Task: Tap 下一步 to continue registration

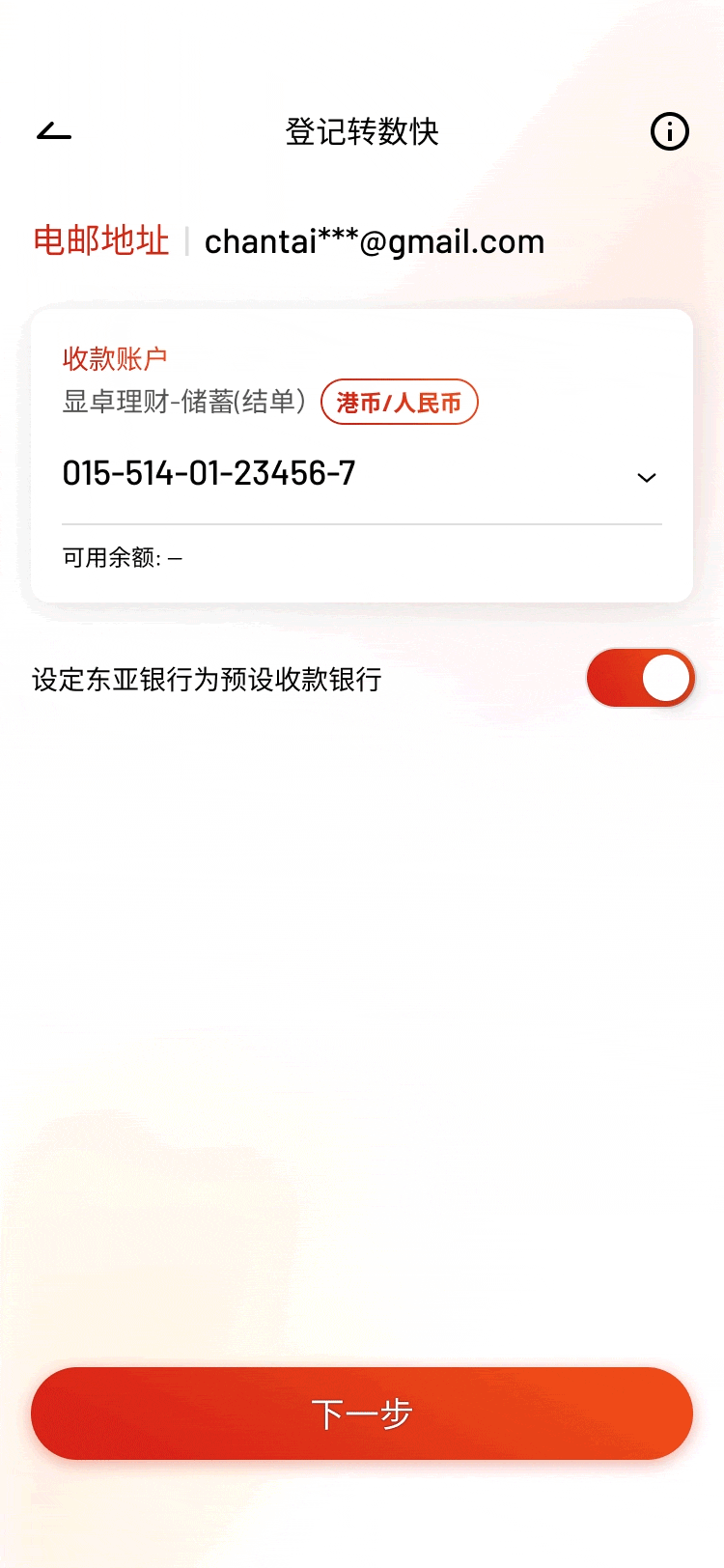Action: tap(362, 1414)
